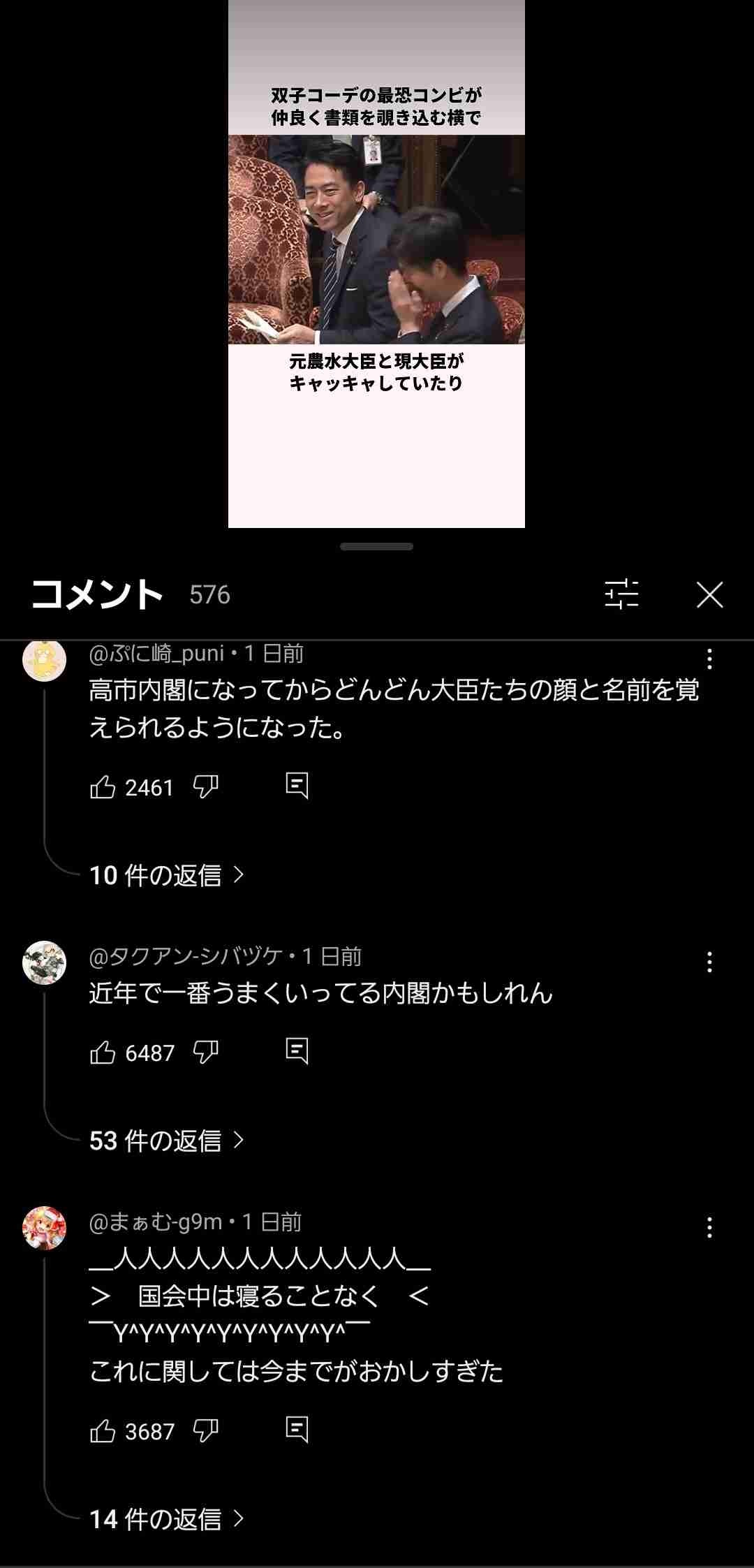Viewport: 754px width, 1568px height.
Task: Open the options menu for @タクアン-シバヅケ's comment
Action: 709,962
